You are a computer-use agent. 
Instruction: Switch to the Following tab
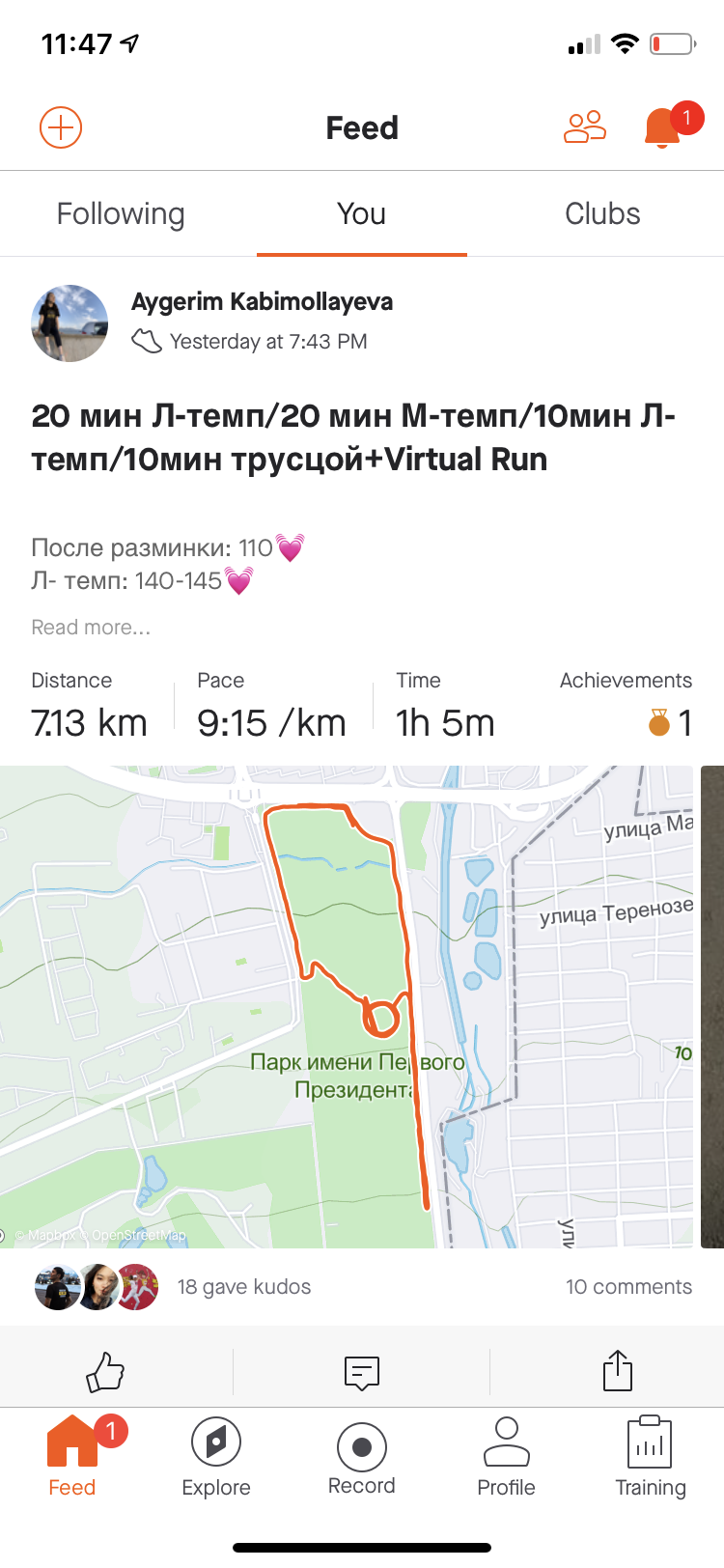click(x=121, y=213)
